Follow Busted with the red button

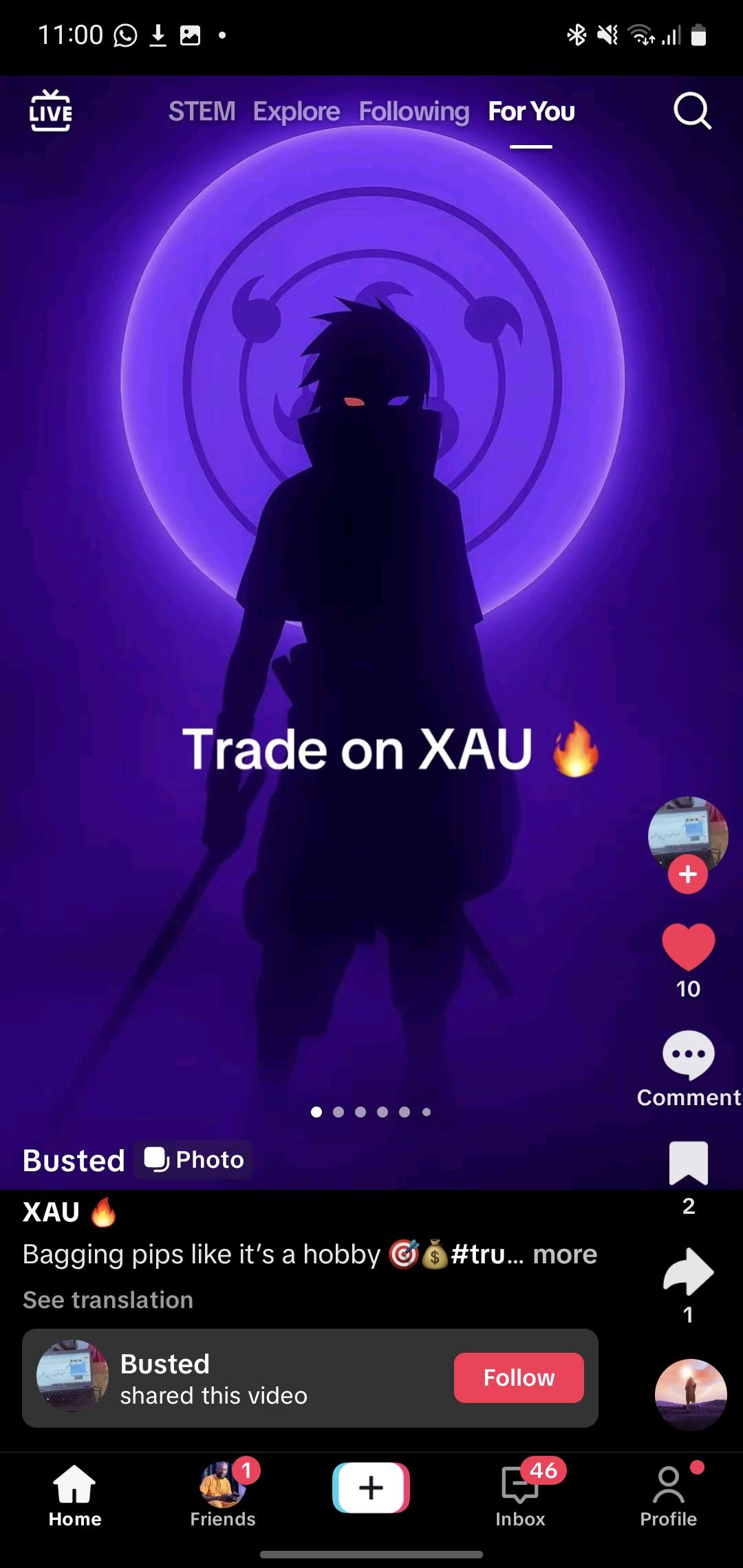pos(519,1378)
